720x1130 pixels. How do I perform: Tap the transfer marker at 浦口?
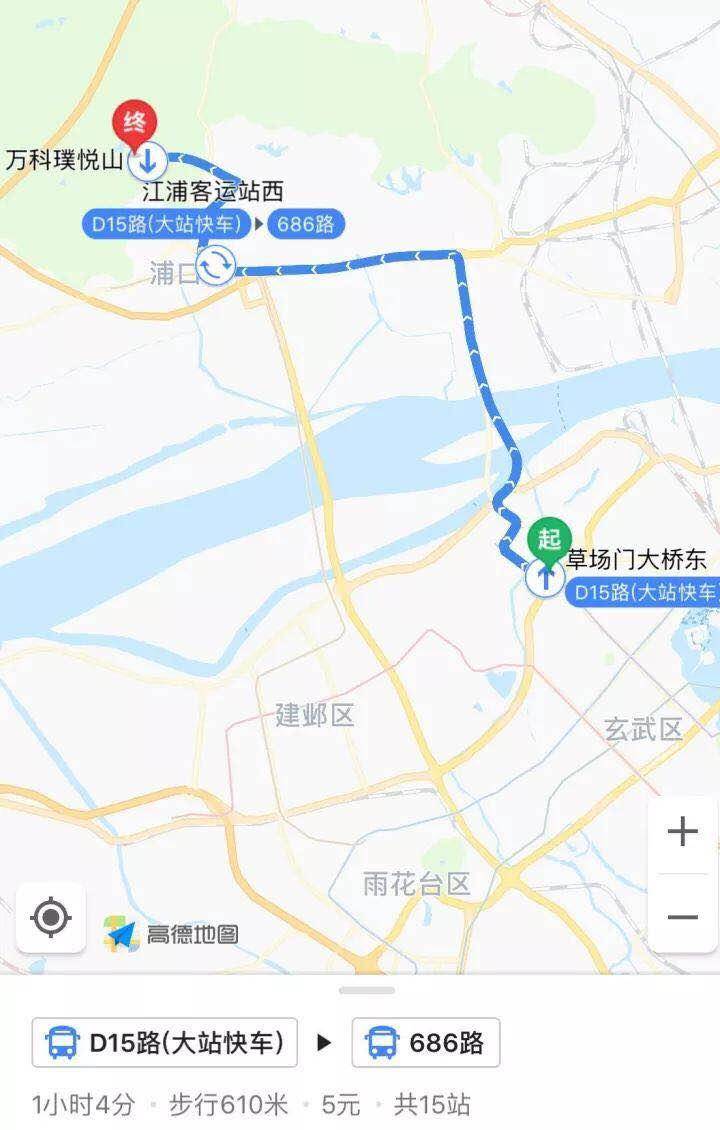[x=216, y=266]
